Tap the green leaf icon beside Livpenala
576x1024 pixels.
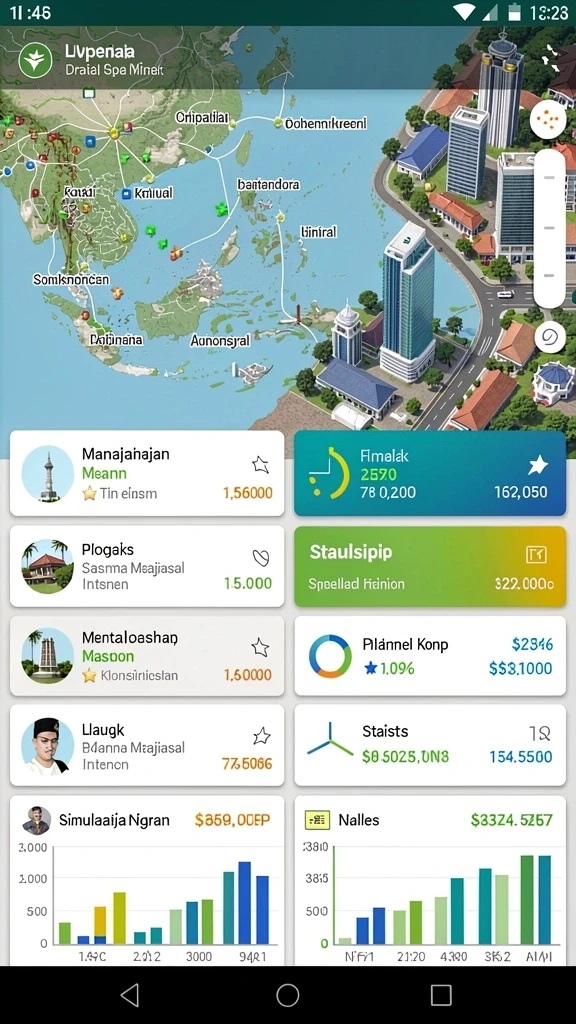pyautogui.click(x=35, y=60)
